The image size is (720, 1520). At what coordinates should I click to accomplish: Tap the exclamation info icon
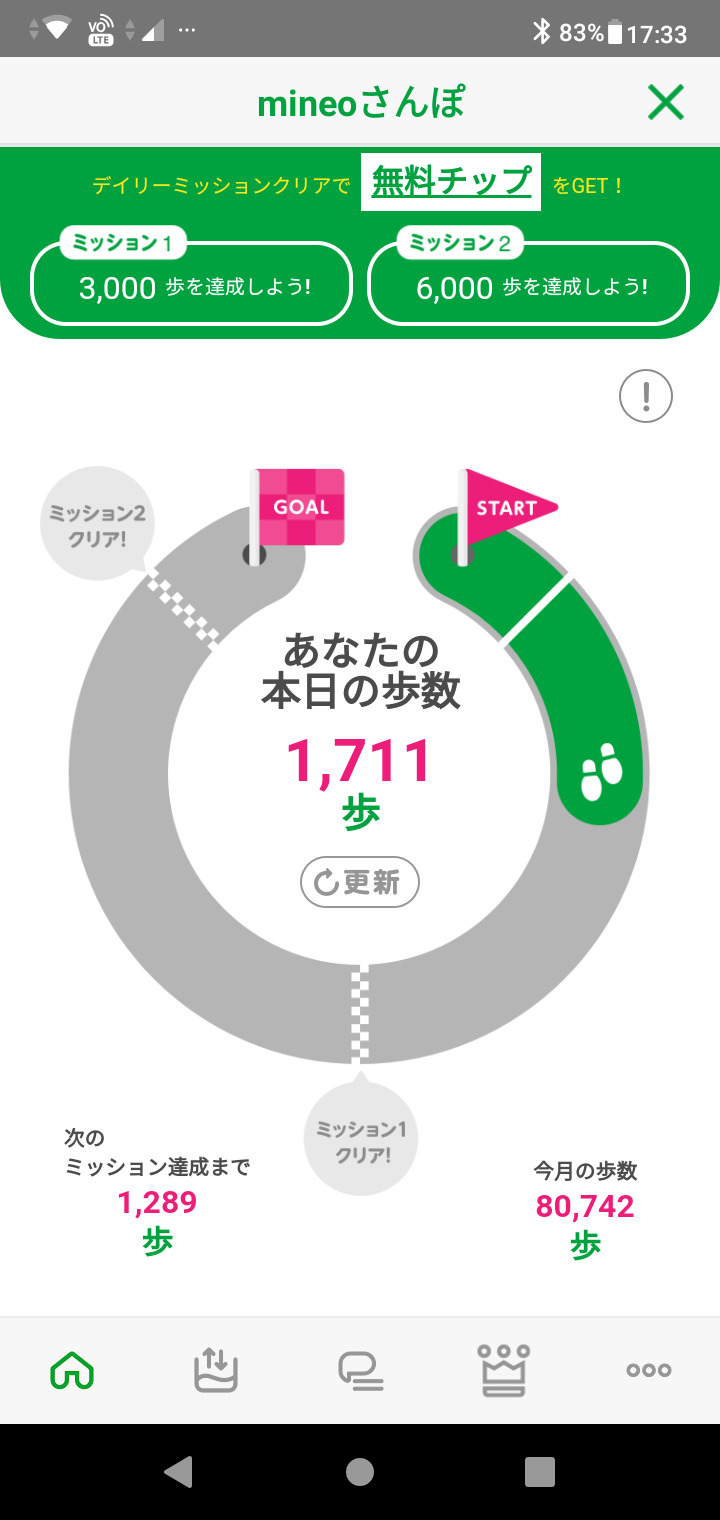pos(645,395)
